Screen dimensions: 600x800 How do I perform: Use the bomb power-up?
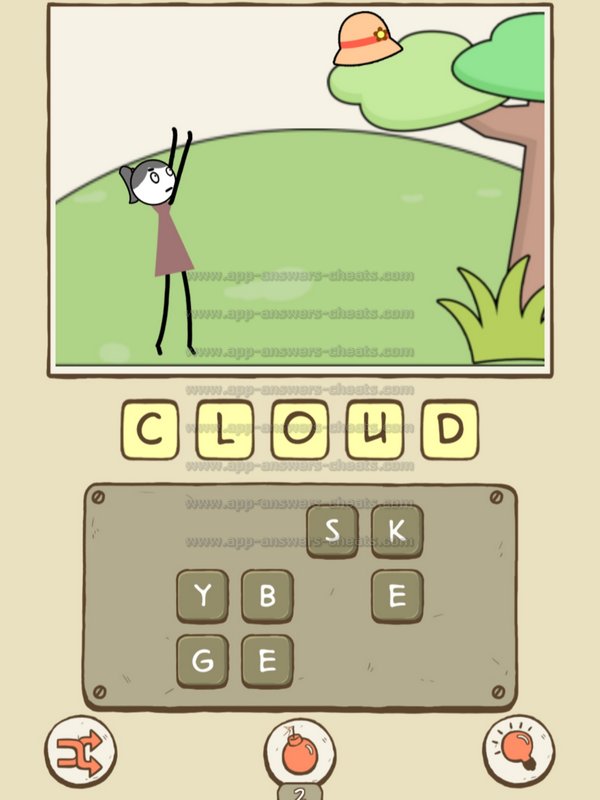click(299, 752)
